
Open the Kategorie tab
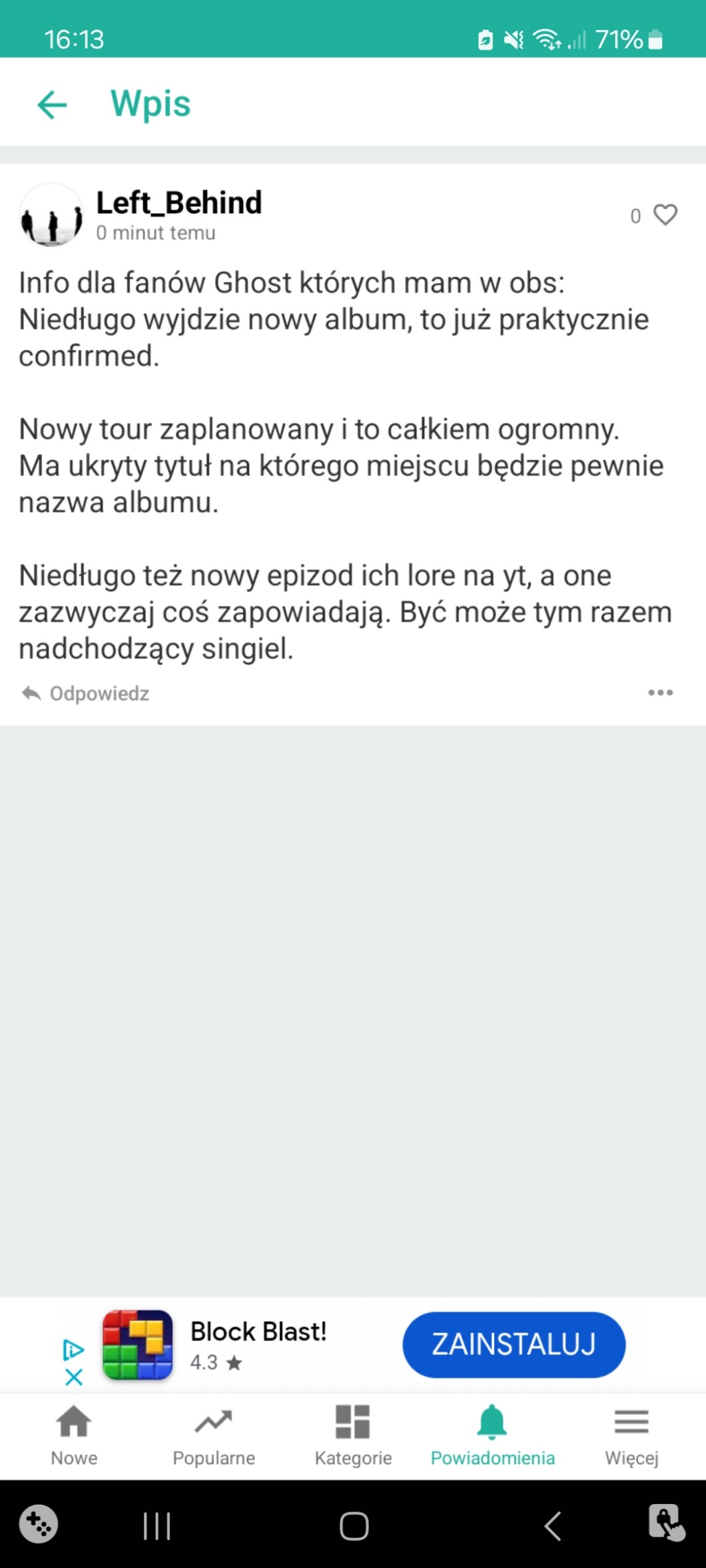point(353,1436)
